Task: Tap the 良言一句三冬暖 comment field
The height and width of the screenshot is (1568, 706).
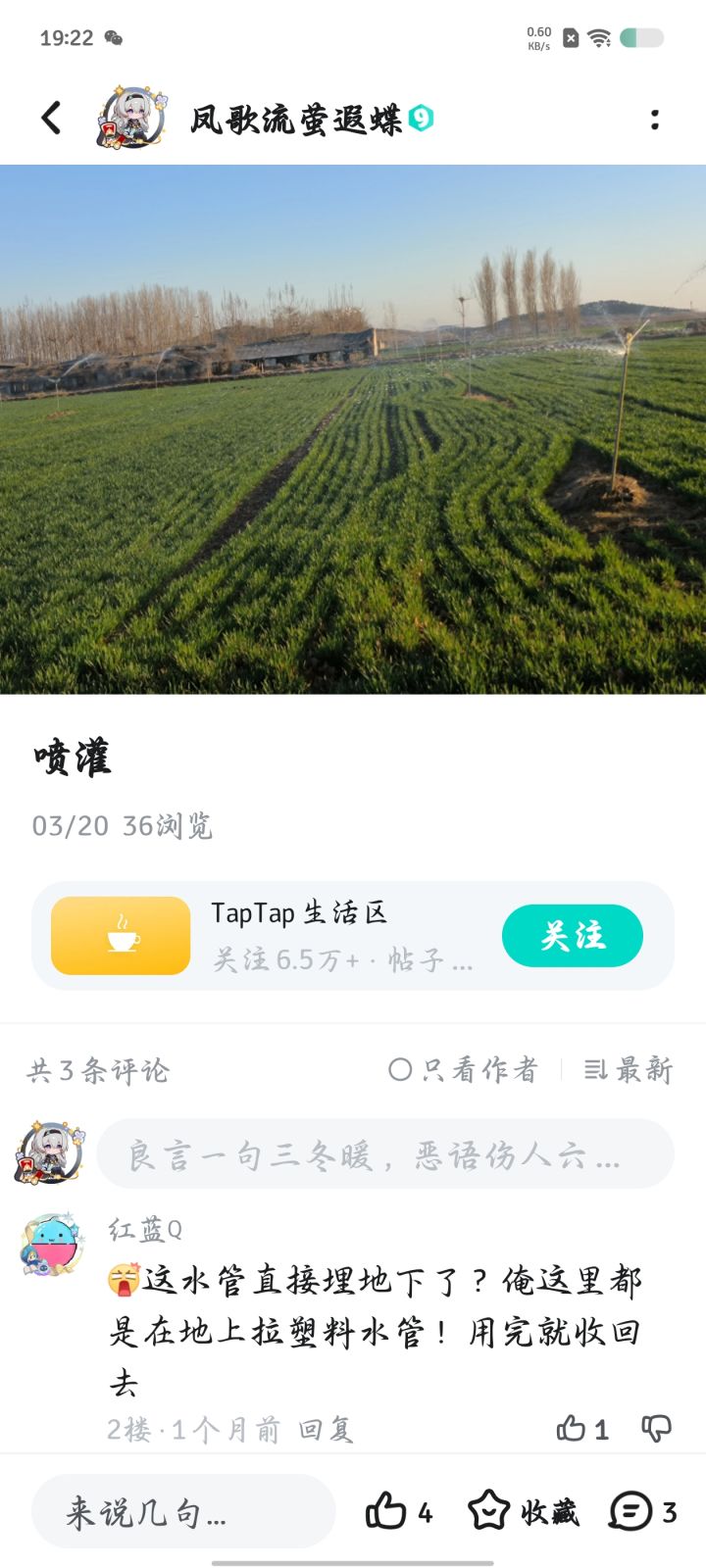Action: 384,1155
